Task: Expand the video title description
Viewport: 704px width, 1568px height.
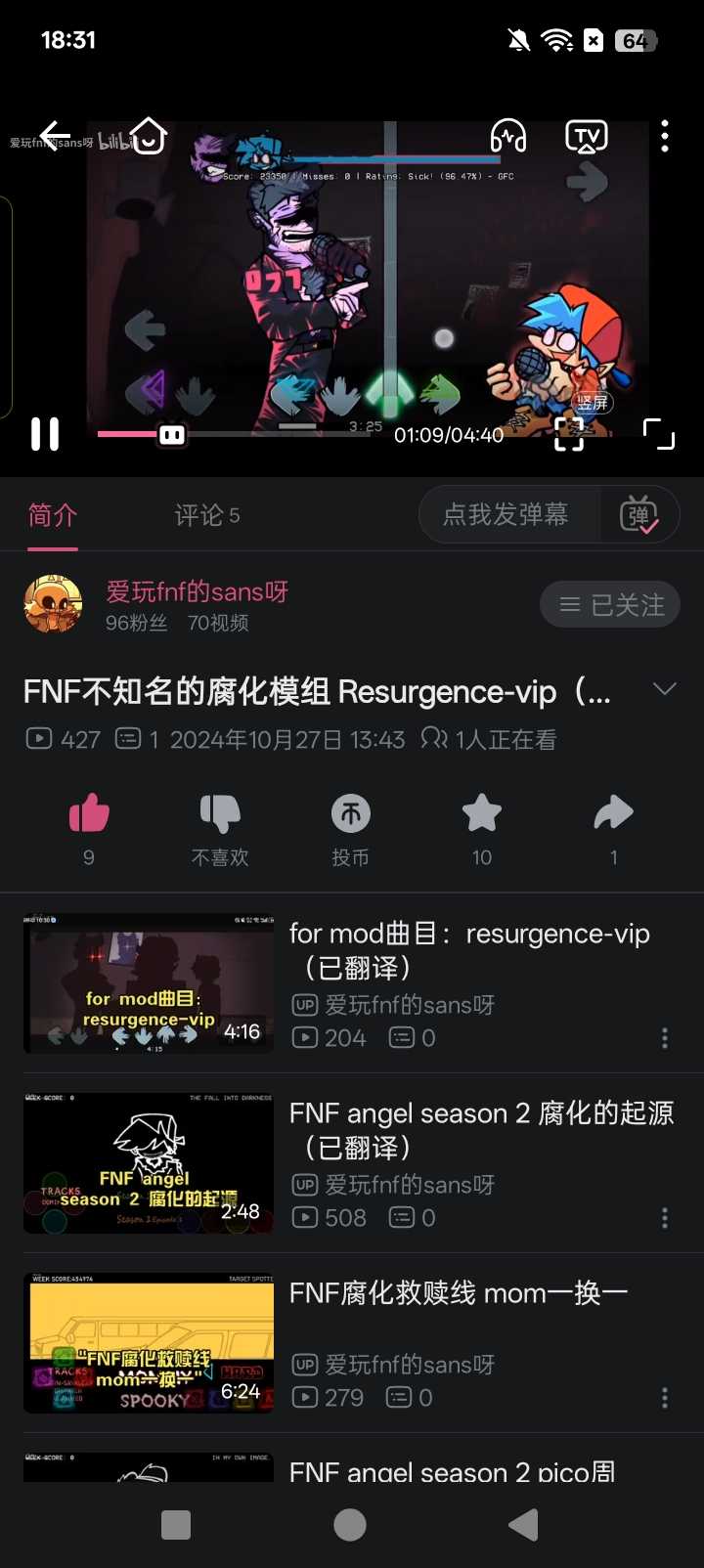Action: [665, 690]
